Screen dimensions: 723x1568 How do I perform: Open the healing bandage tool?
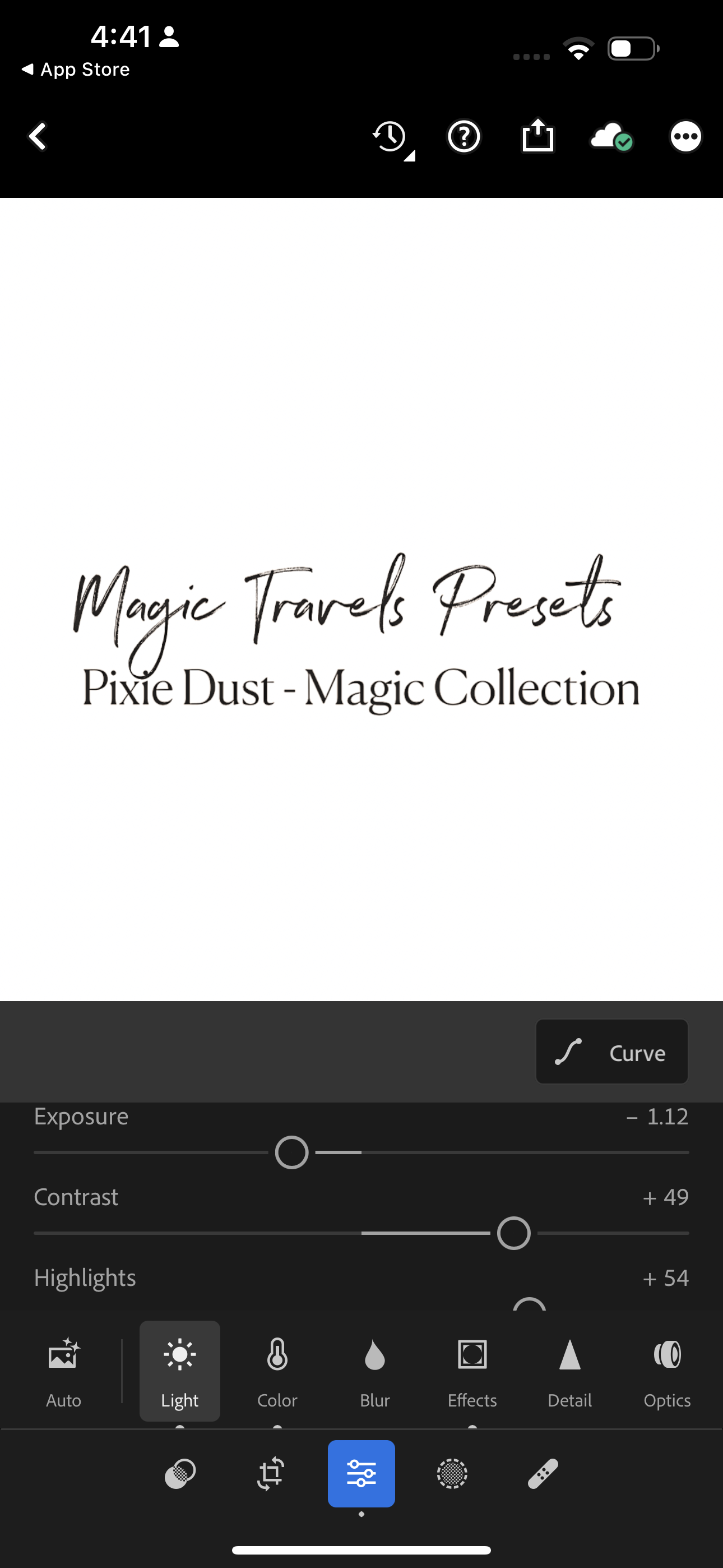coord(543,1474)
